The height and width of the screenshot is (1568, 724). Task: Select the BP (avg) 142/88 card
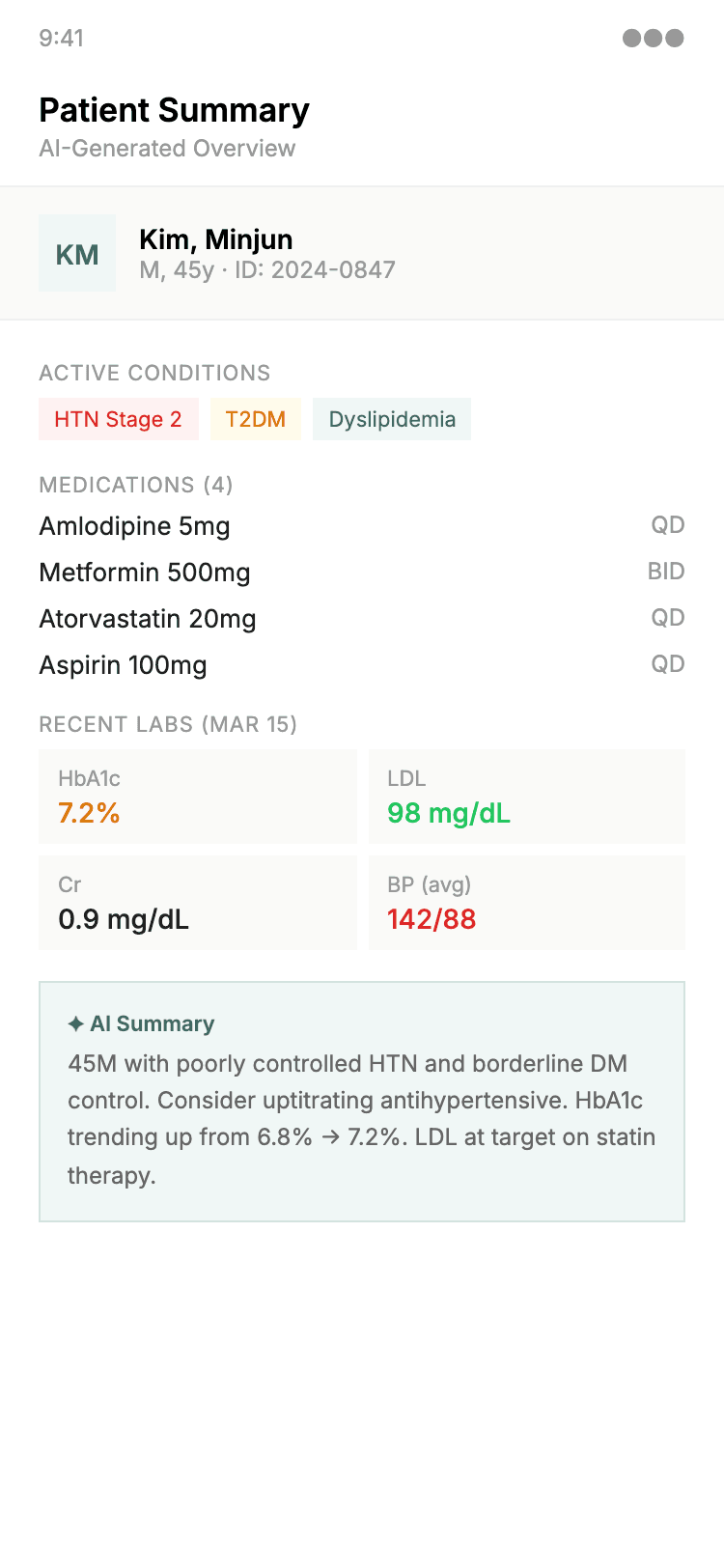click(527, 903)
